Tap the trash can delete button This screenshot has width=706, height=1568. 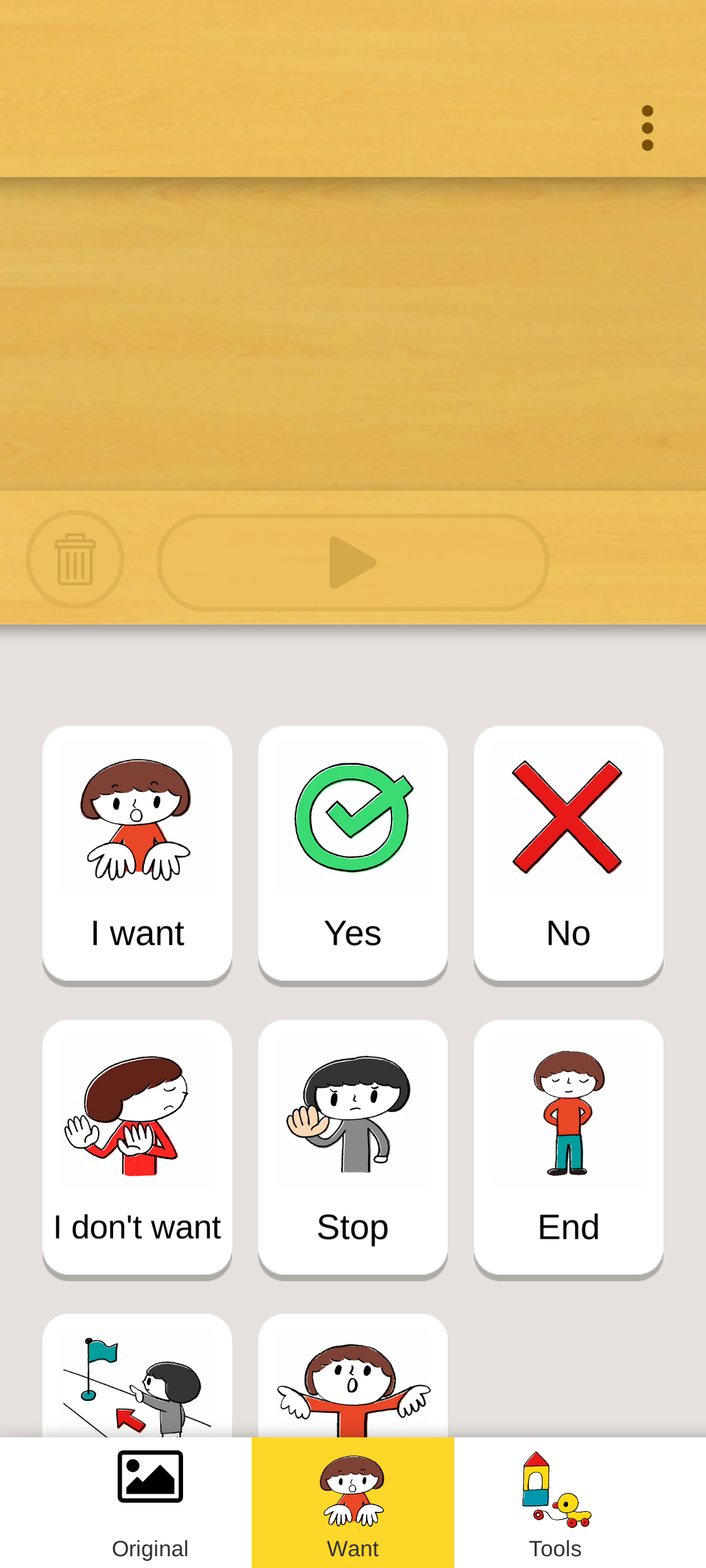75,560
